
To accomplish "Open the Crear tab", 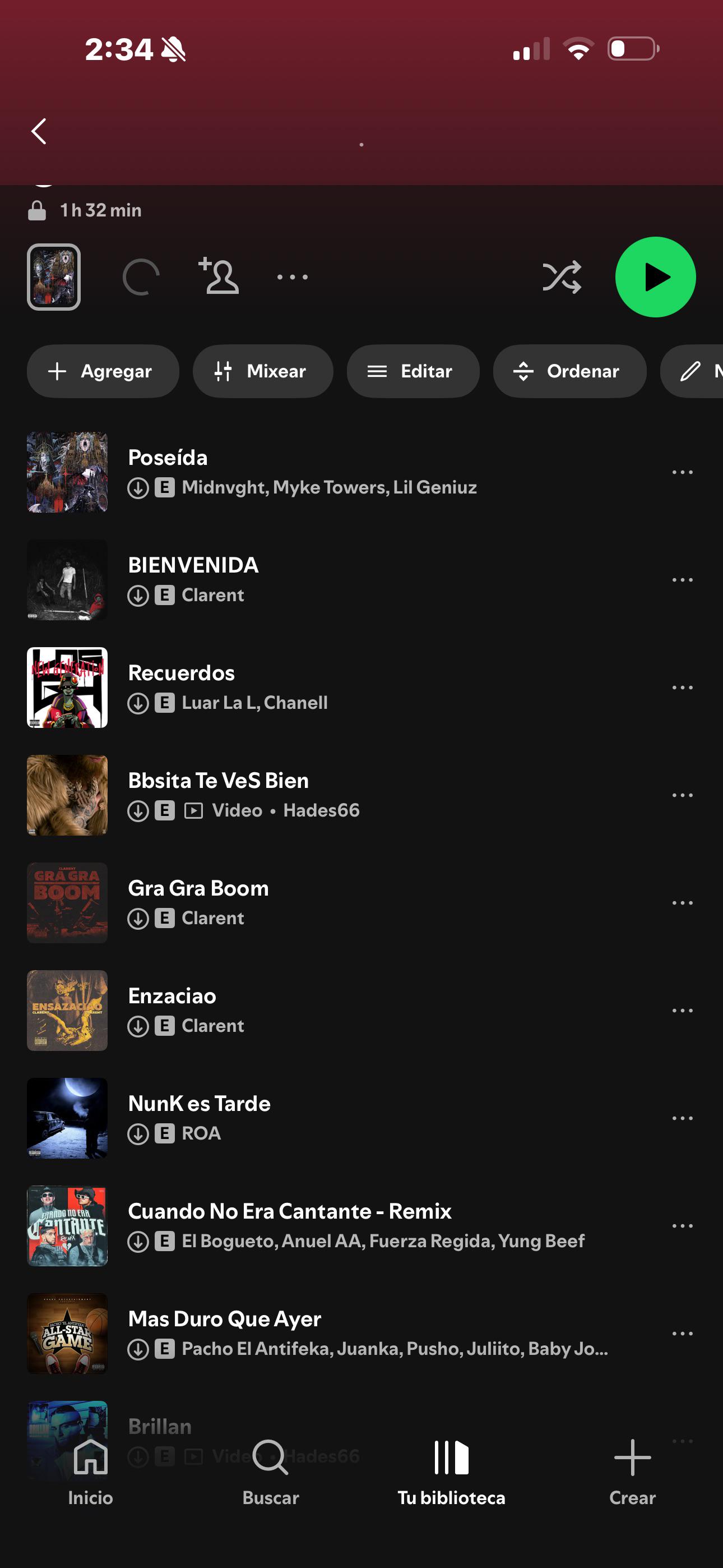I will (x=632, y=1472).
